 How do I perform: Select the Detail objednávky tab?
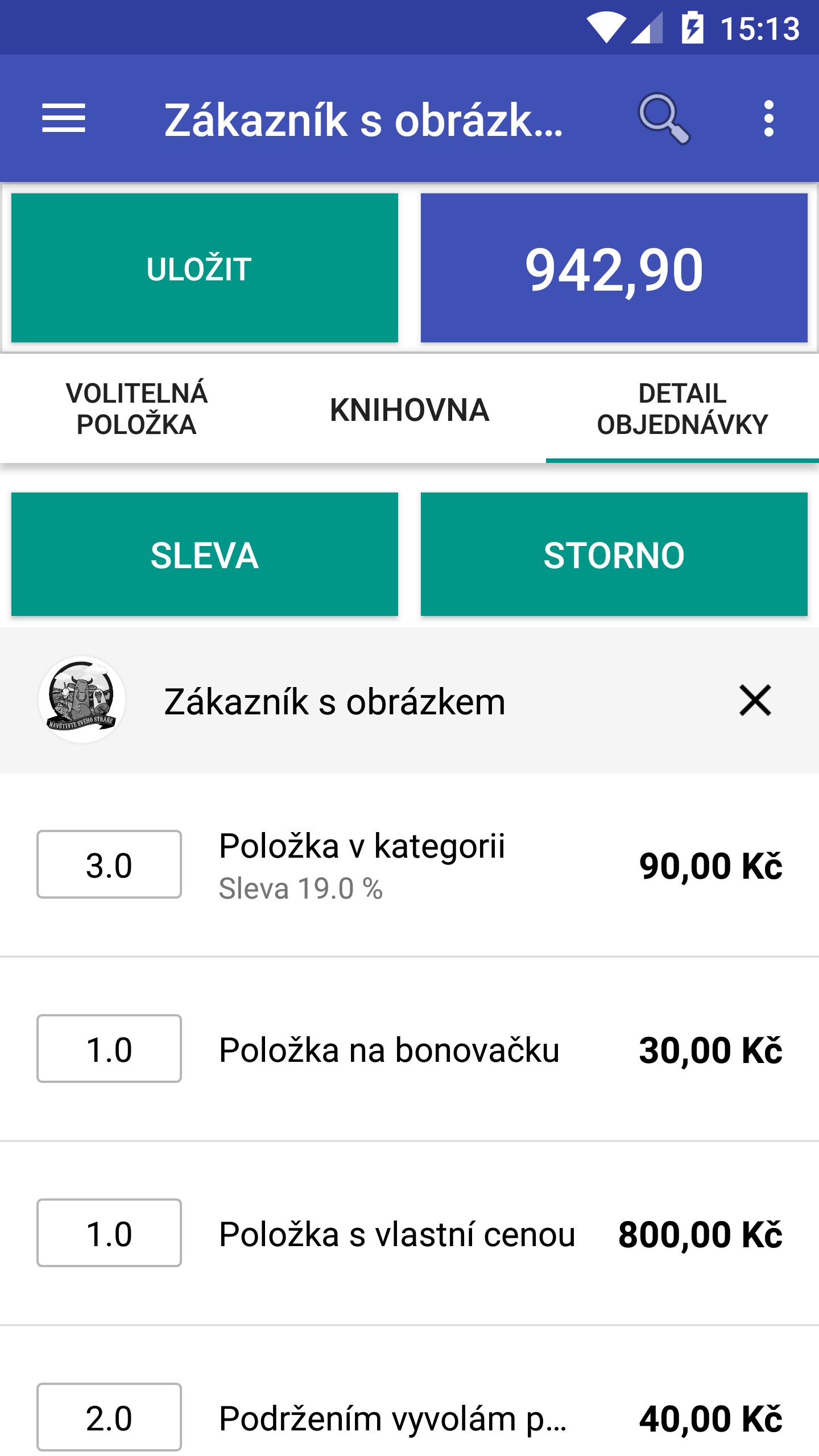(682, 409)
